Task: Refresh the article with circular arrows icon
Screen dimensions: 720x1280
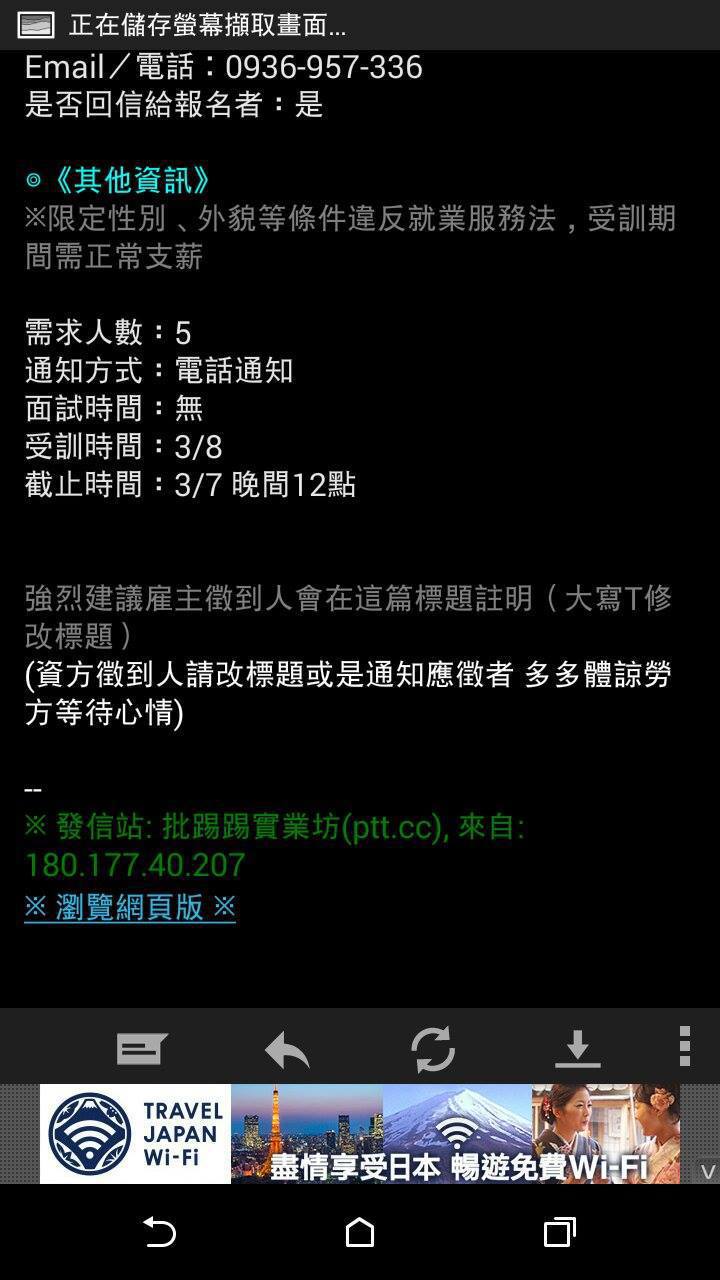Action: (433, 1049)
